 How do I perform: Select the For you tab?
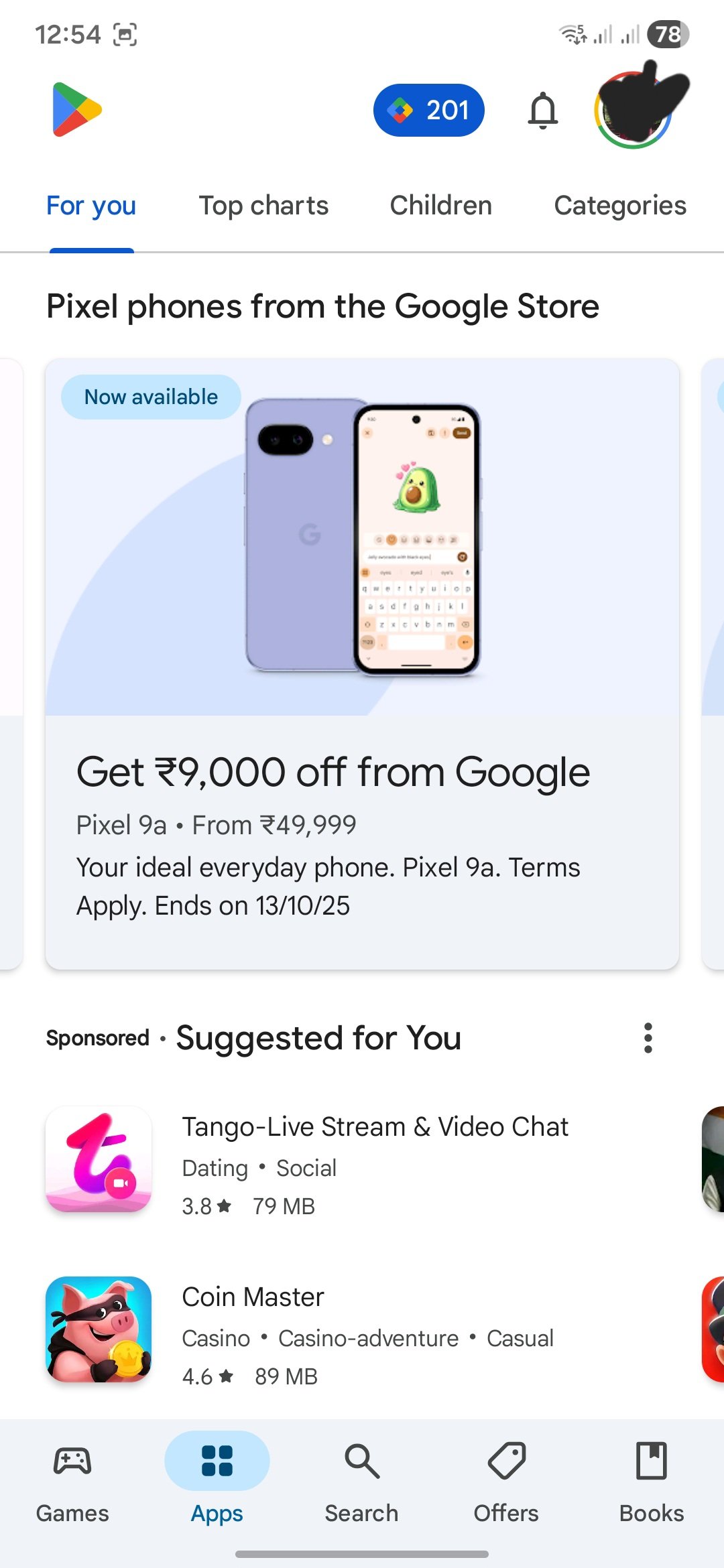[x=91, y=206]
